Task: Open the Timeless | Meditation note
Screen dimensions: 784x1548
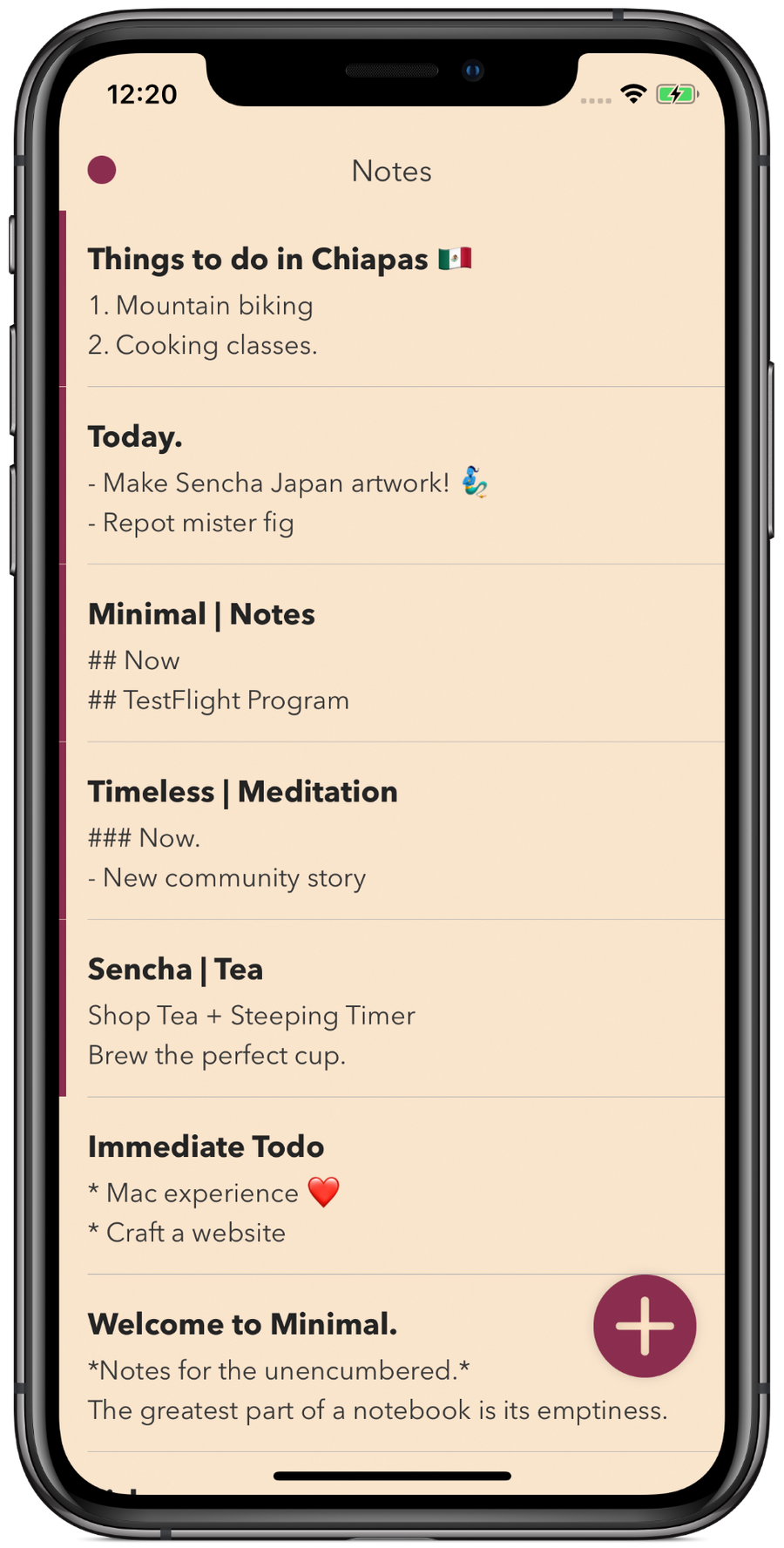Action: click(392, 834)
